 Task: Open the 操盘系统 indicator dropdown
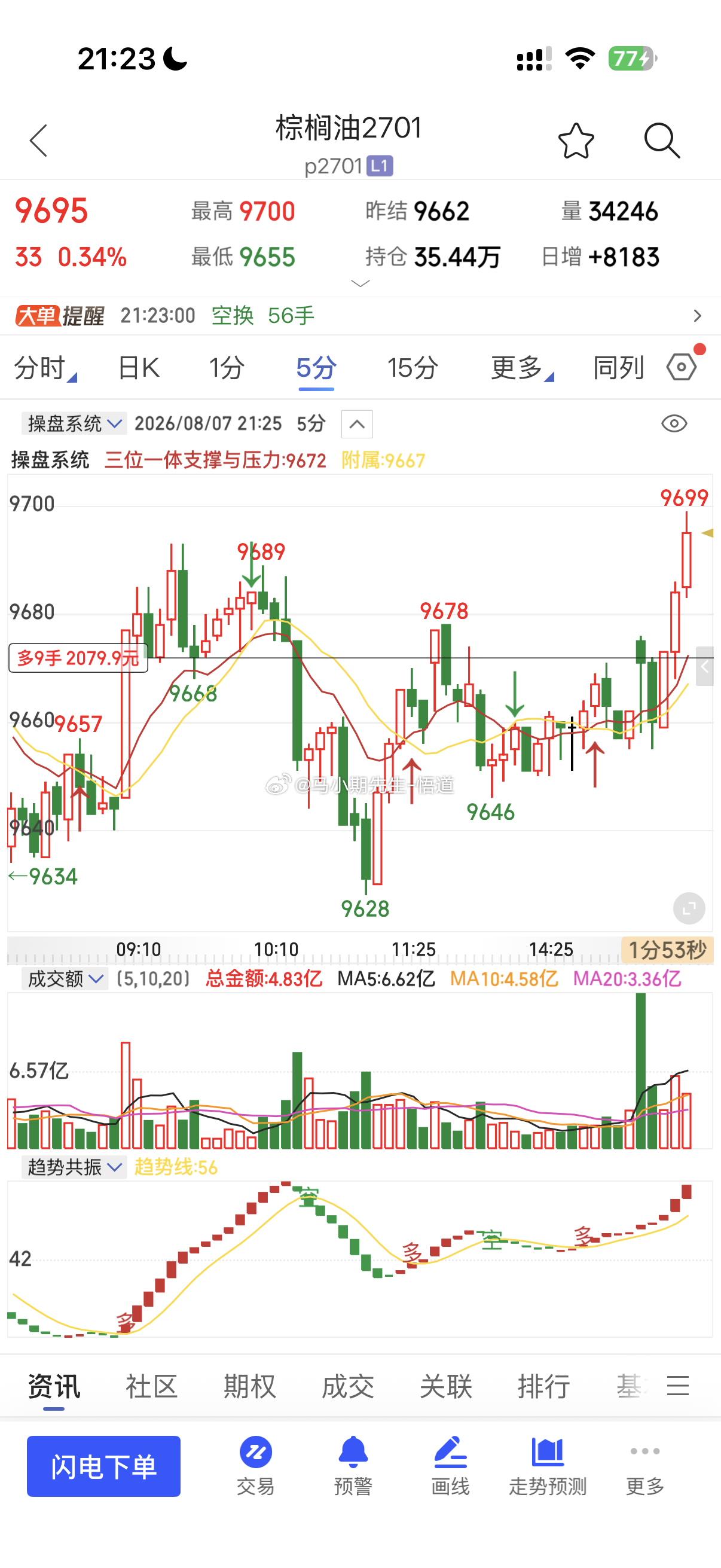tap(74, 423)
